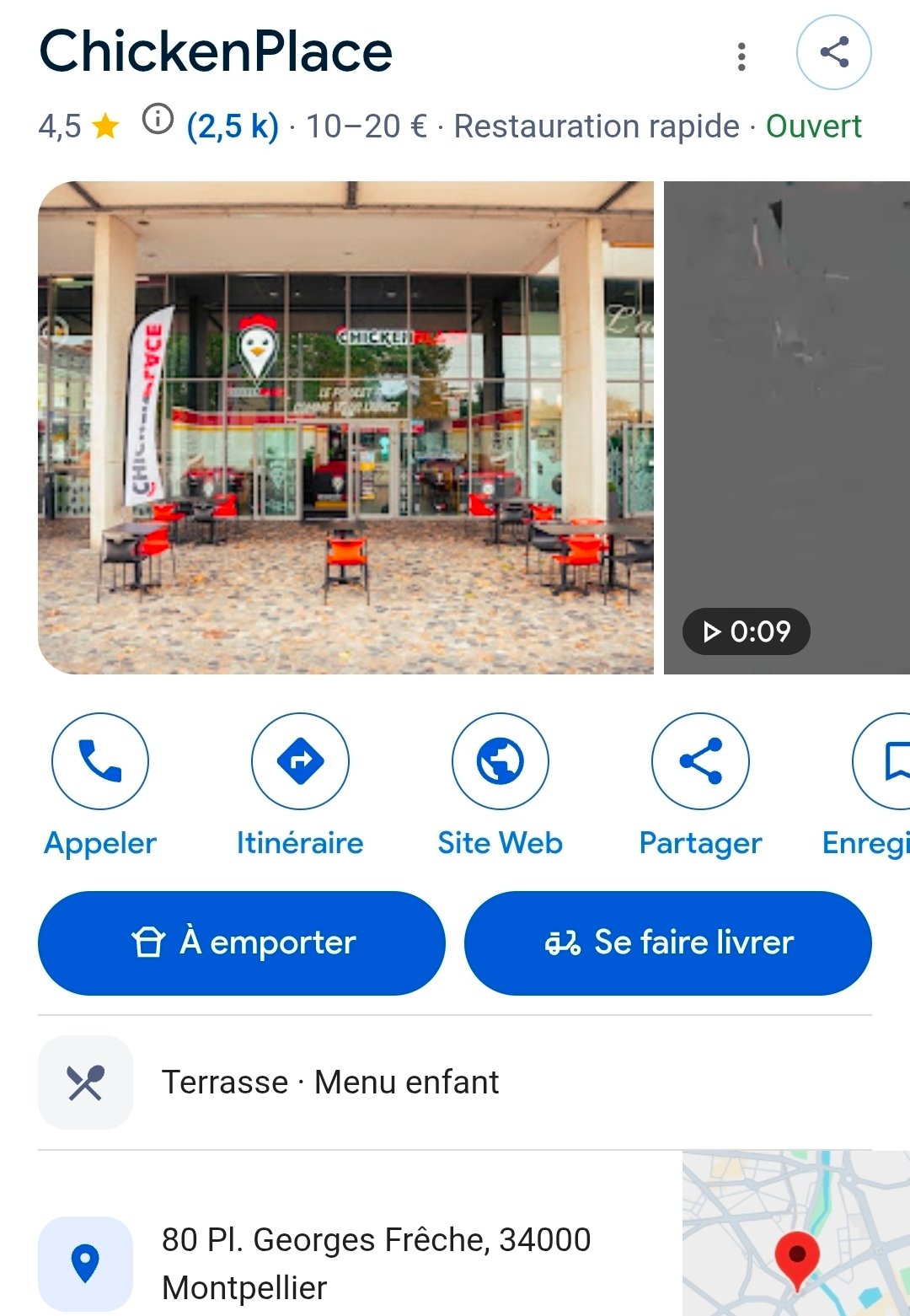The image size is (910, 1316).
Task: Tap the share icon beside ChickenPlace title
Action: coord(833,52)
